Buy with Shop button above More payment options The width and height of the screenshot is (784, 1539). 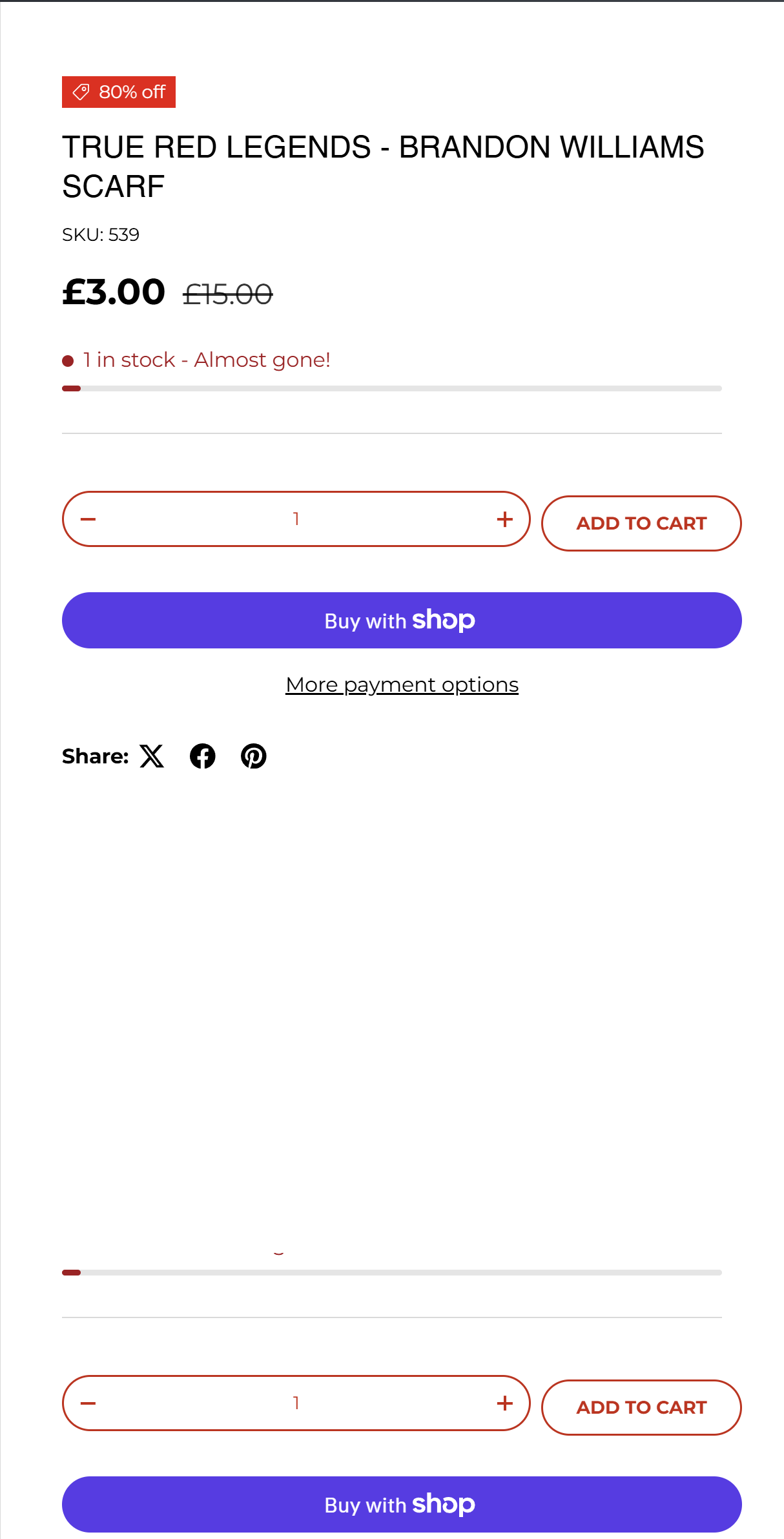point(402,620)
